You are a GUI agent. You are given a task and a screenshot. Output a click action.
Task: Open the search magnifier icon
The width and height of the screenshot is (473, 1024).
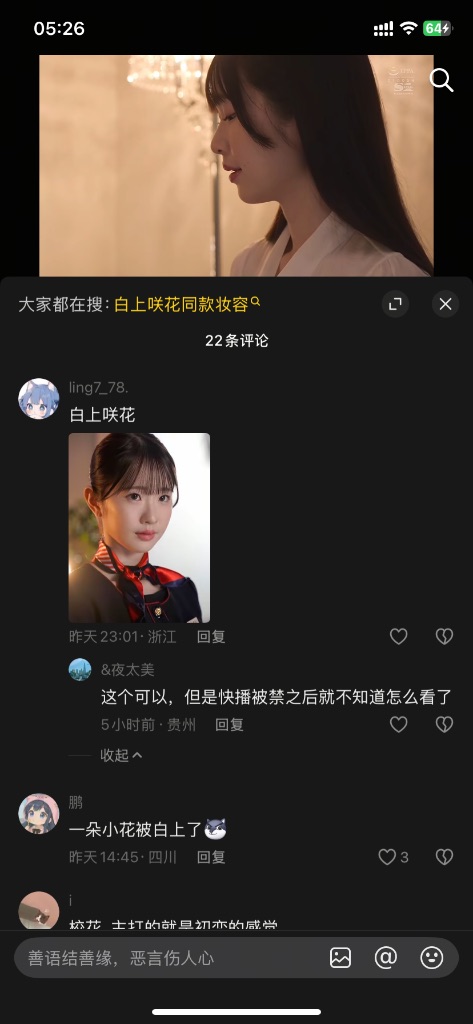[x=442, y=80]
